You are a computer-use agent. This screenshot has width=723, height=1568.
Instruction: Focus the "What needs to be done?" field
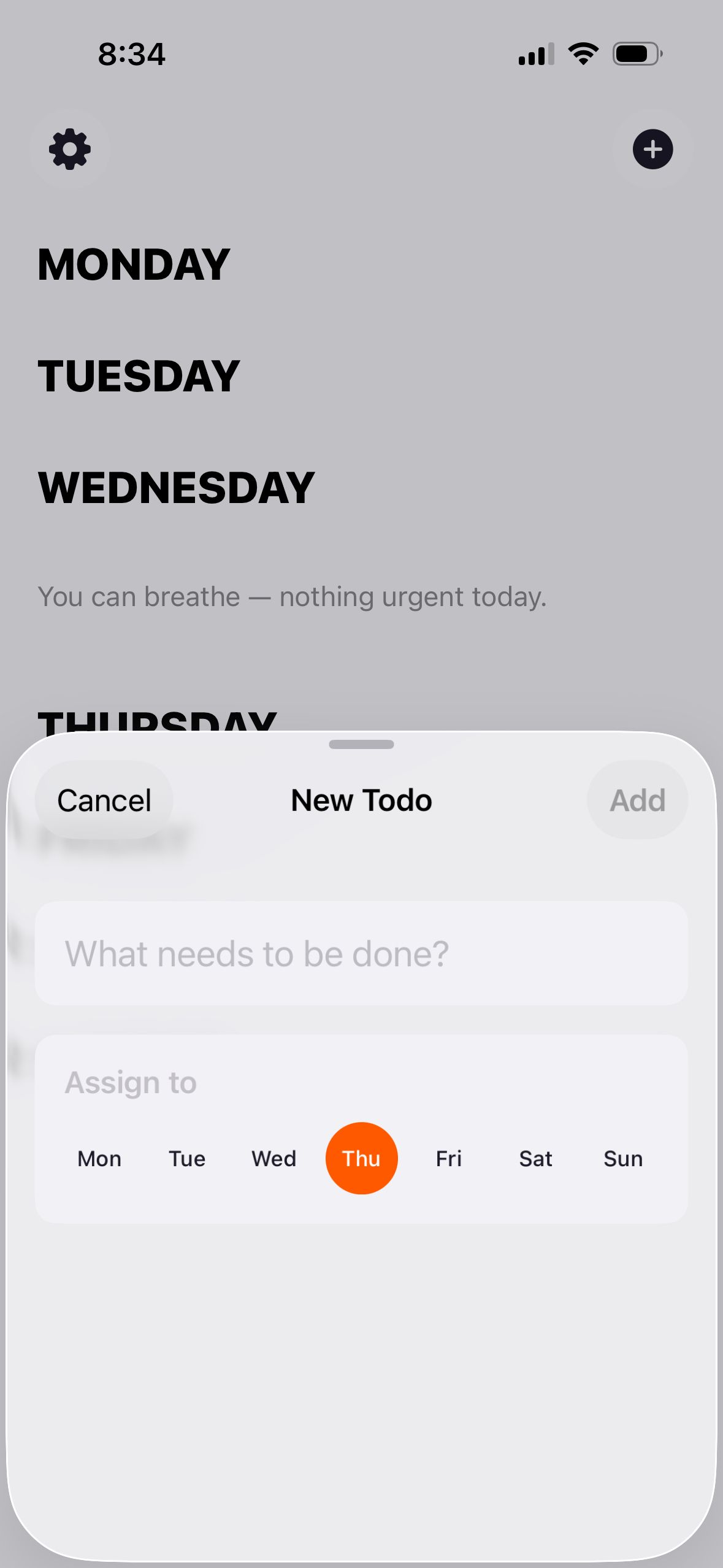click(x=361, y=953)
